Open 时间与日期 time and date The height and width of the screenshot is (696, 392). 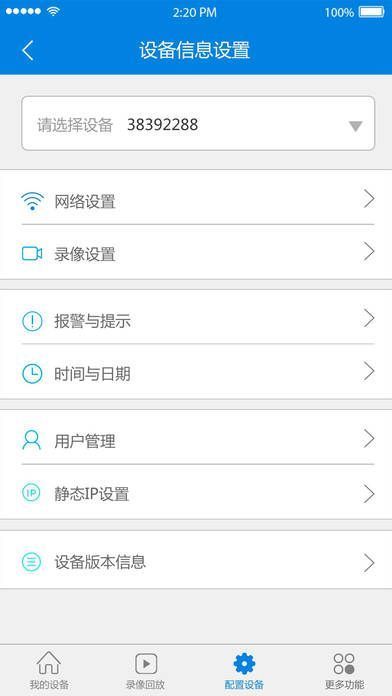(196, 372)
